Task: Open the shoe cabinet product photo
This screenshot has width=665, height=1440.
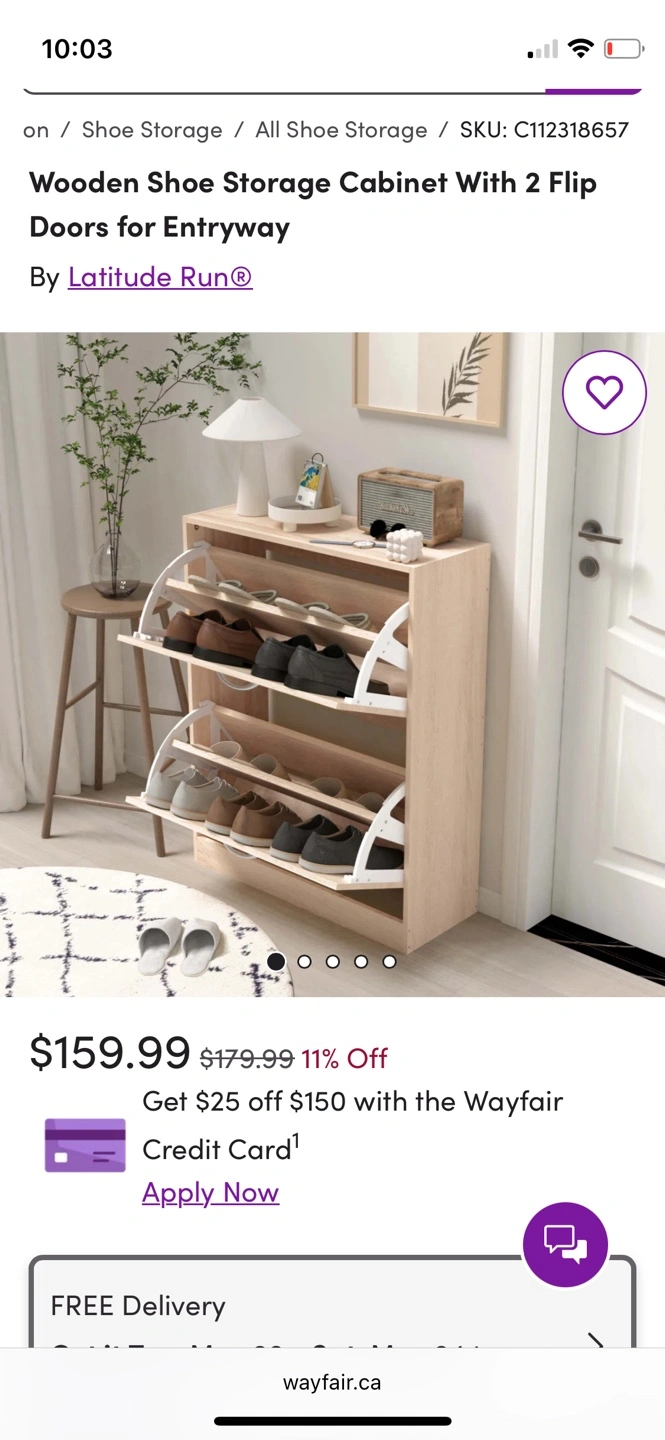Action: [x=332, y=664]
